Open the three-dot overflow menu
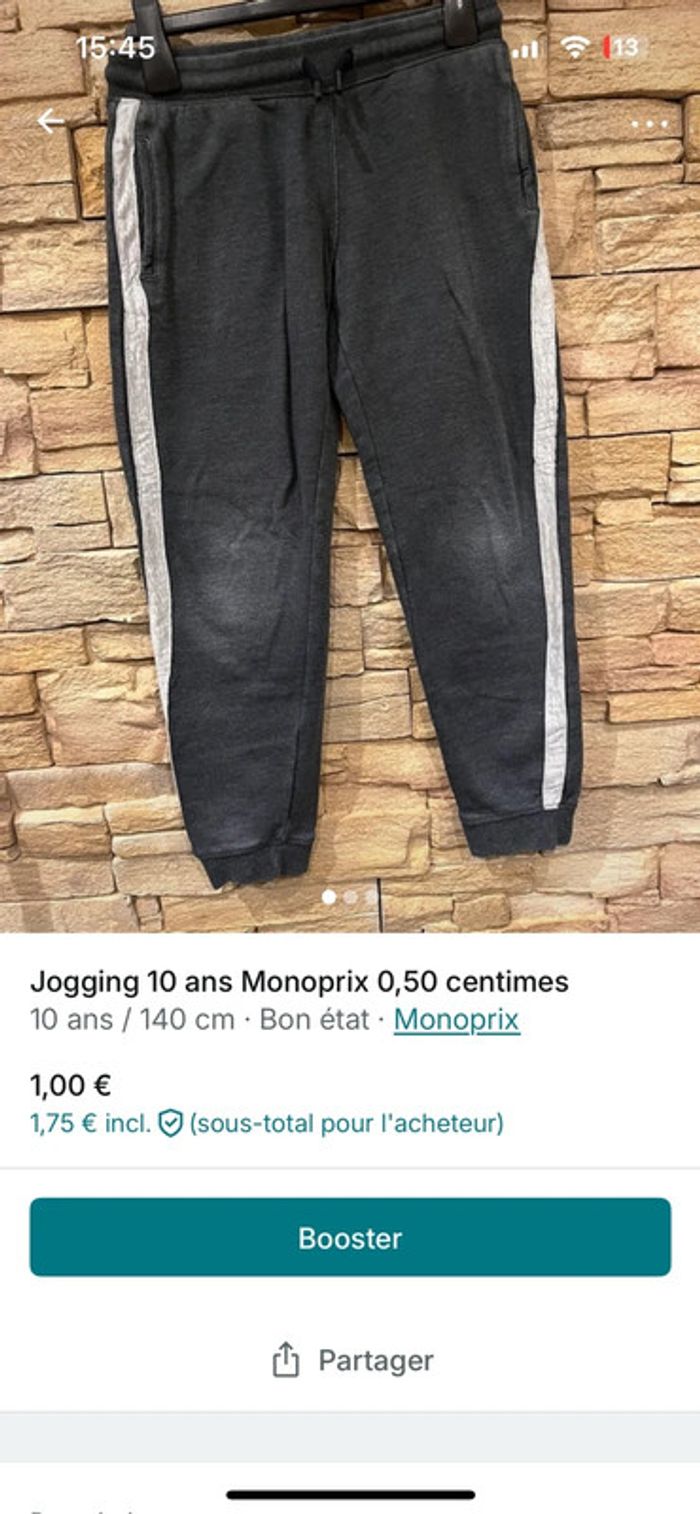 [649, 125]
